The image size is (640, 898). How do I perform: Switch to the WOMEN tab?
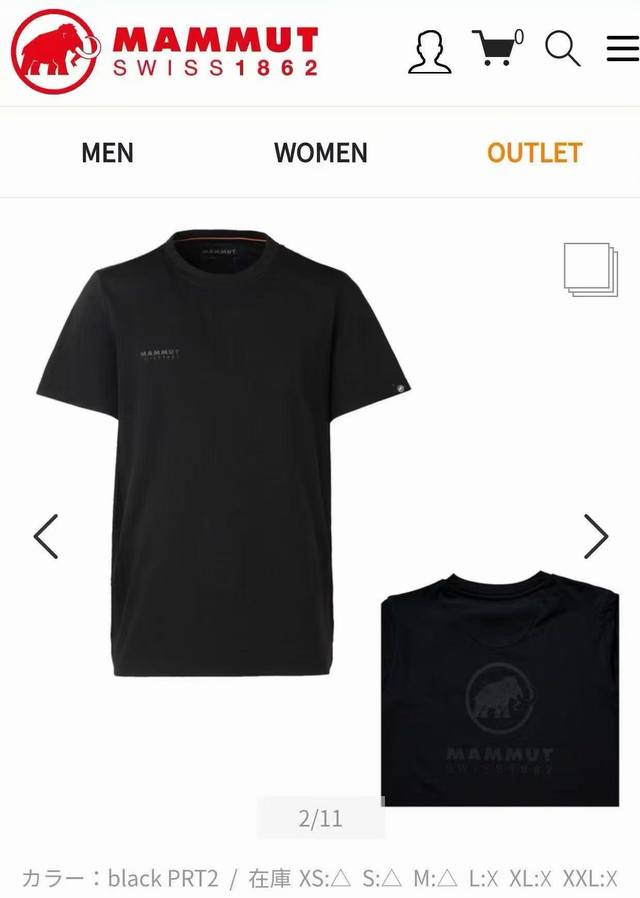[x=320, y=153]
